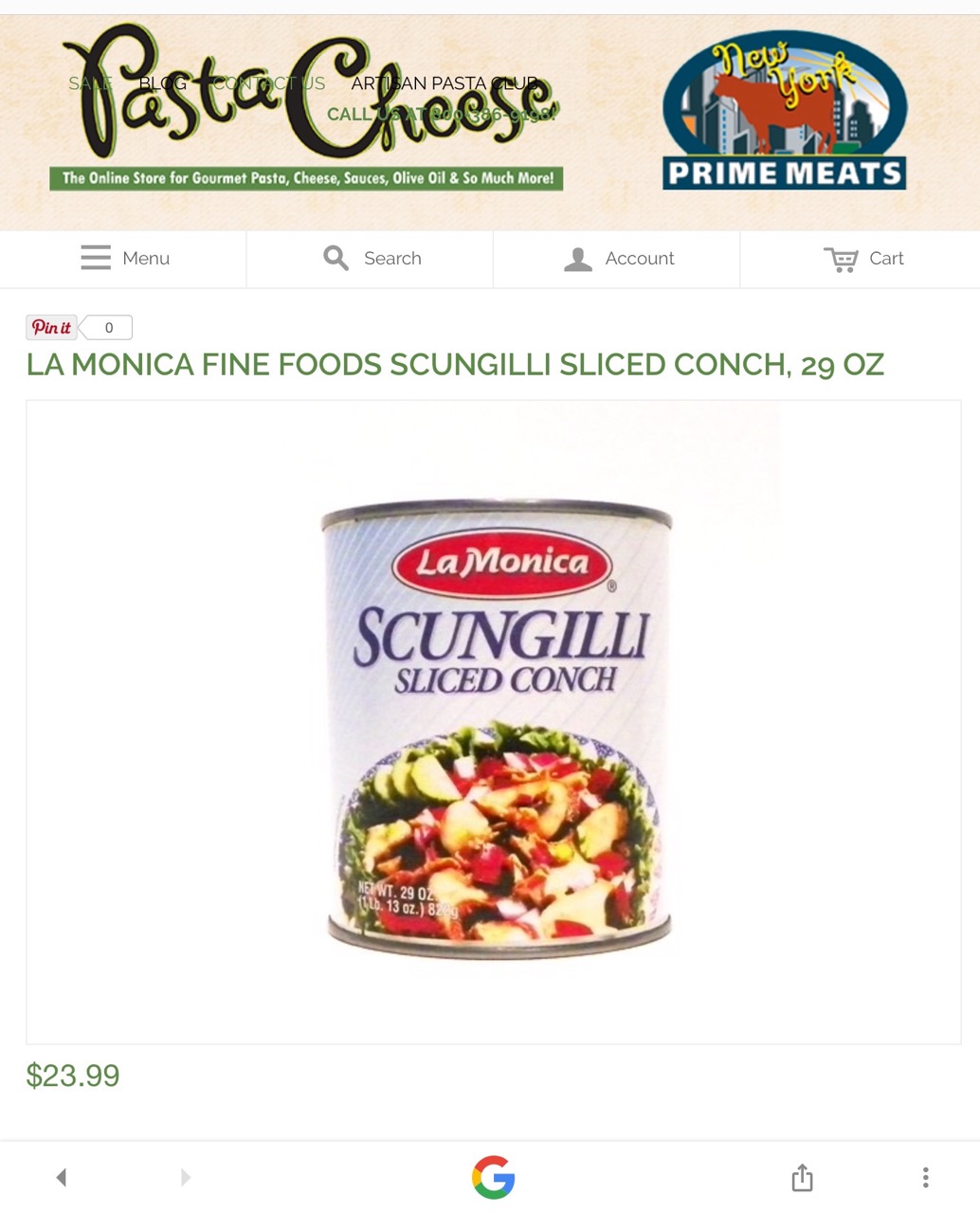This screenshot has height=1213, width=980.
Task: Go to Account page
Action: point(618,258)
